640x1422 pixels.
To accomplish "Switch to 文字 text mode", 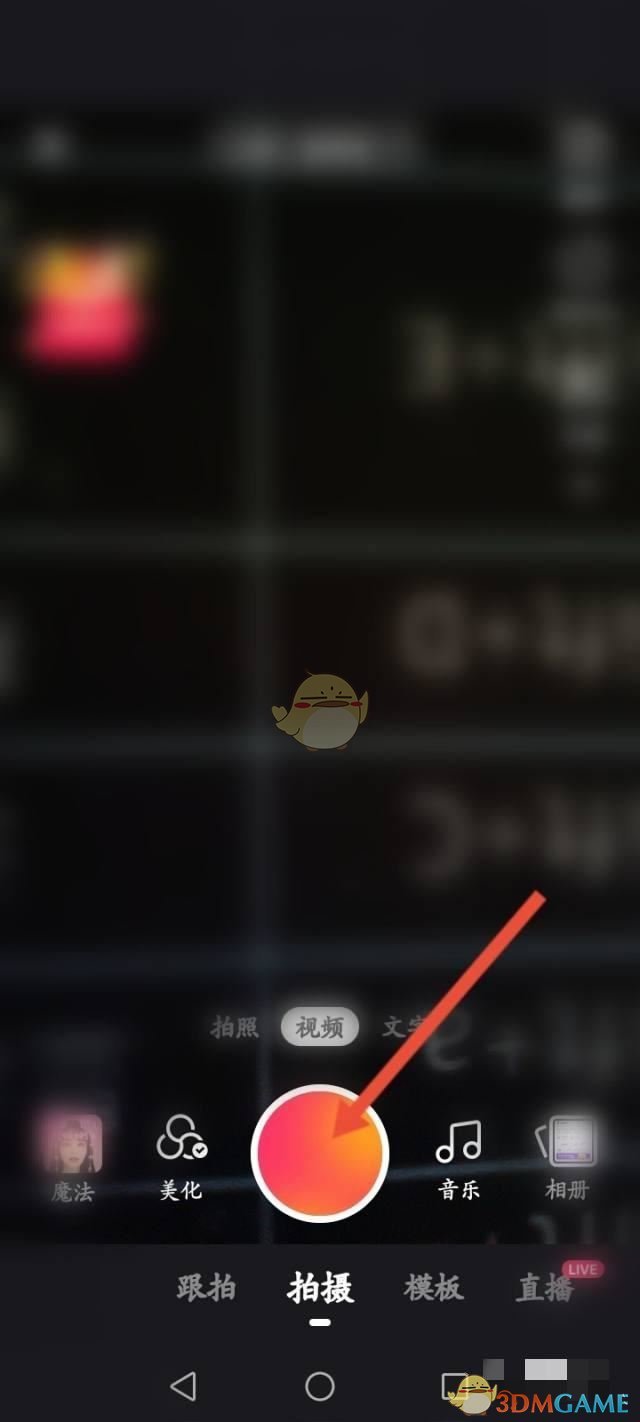I will point(403,1027).
